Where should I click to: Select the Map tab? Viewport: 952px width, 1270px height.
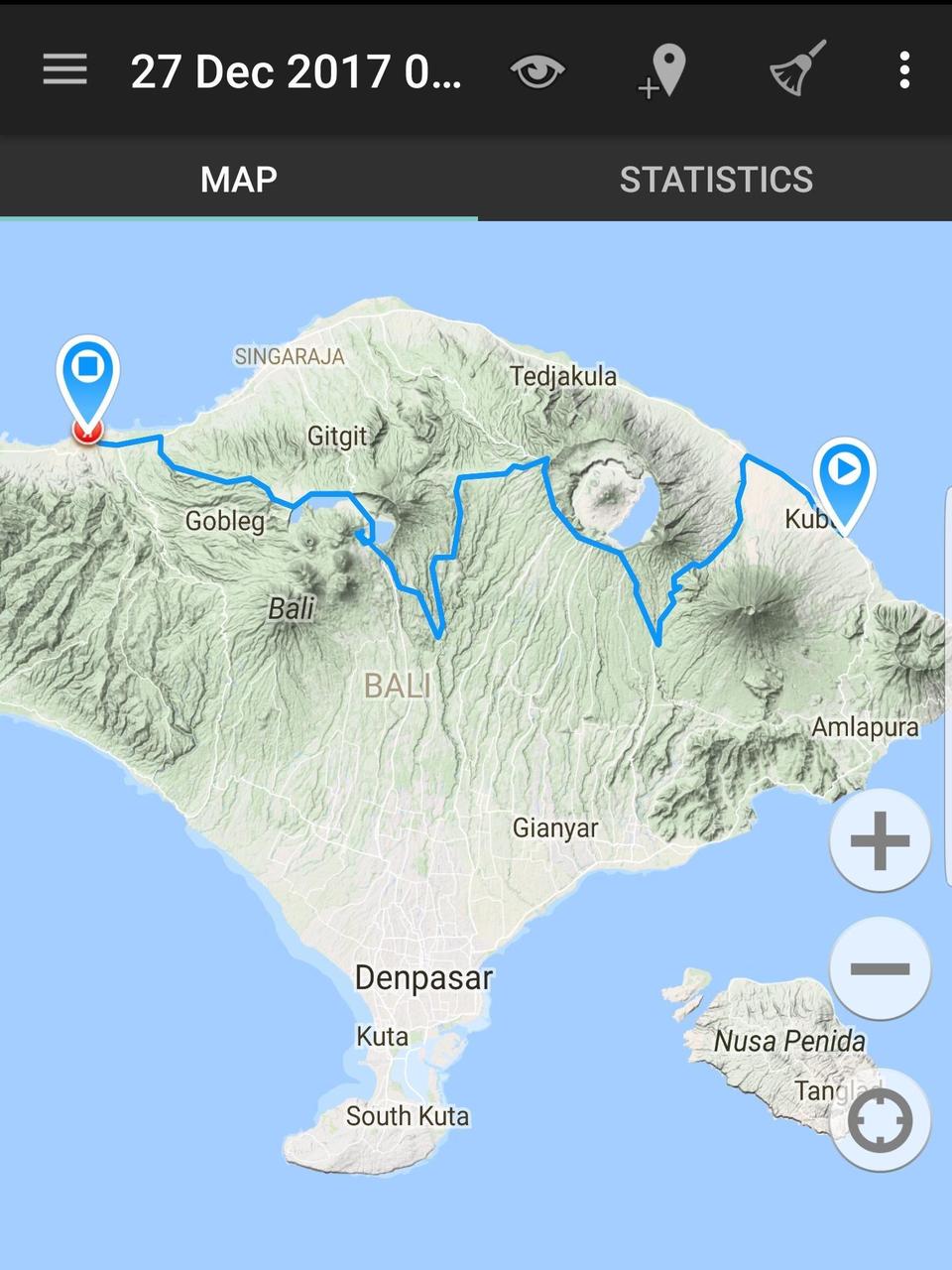tap(238, 180)
